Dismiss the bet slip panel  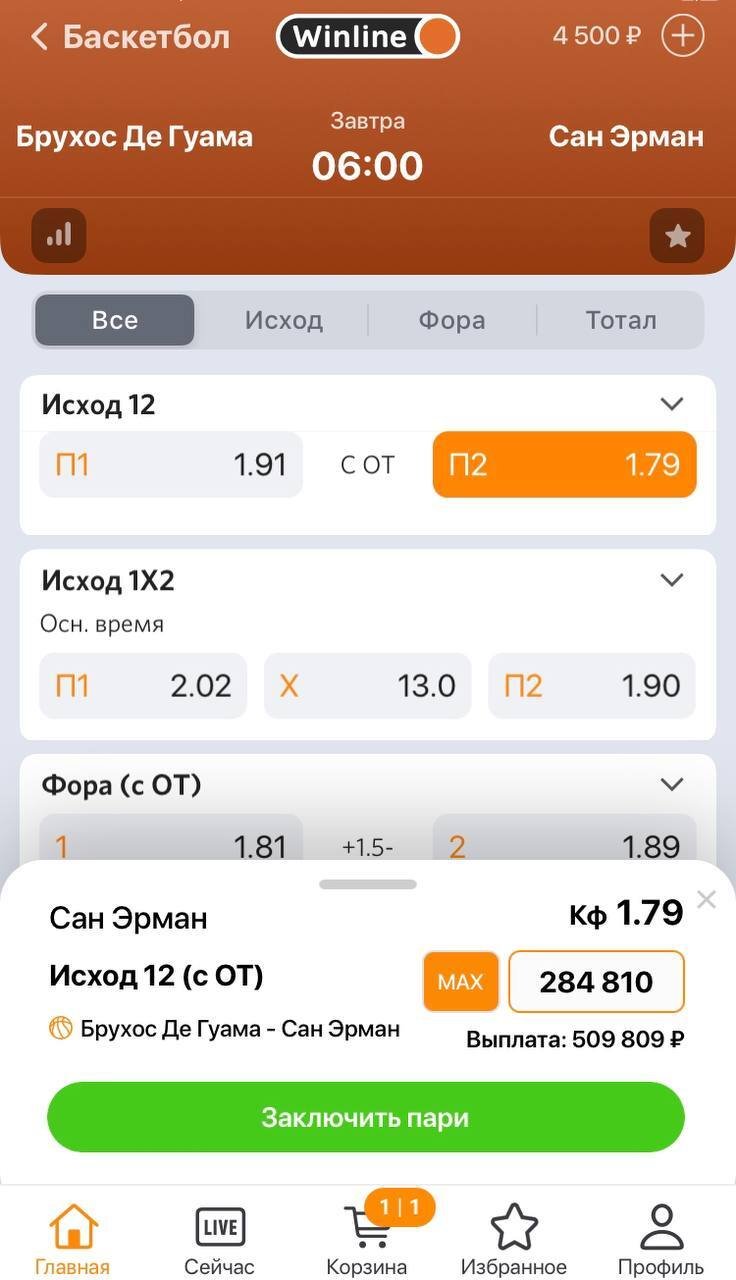pos(706,900)
